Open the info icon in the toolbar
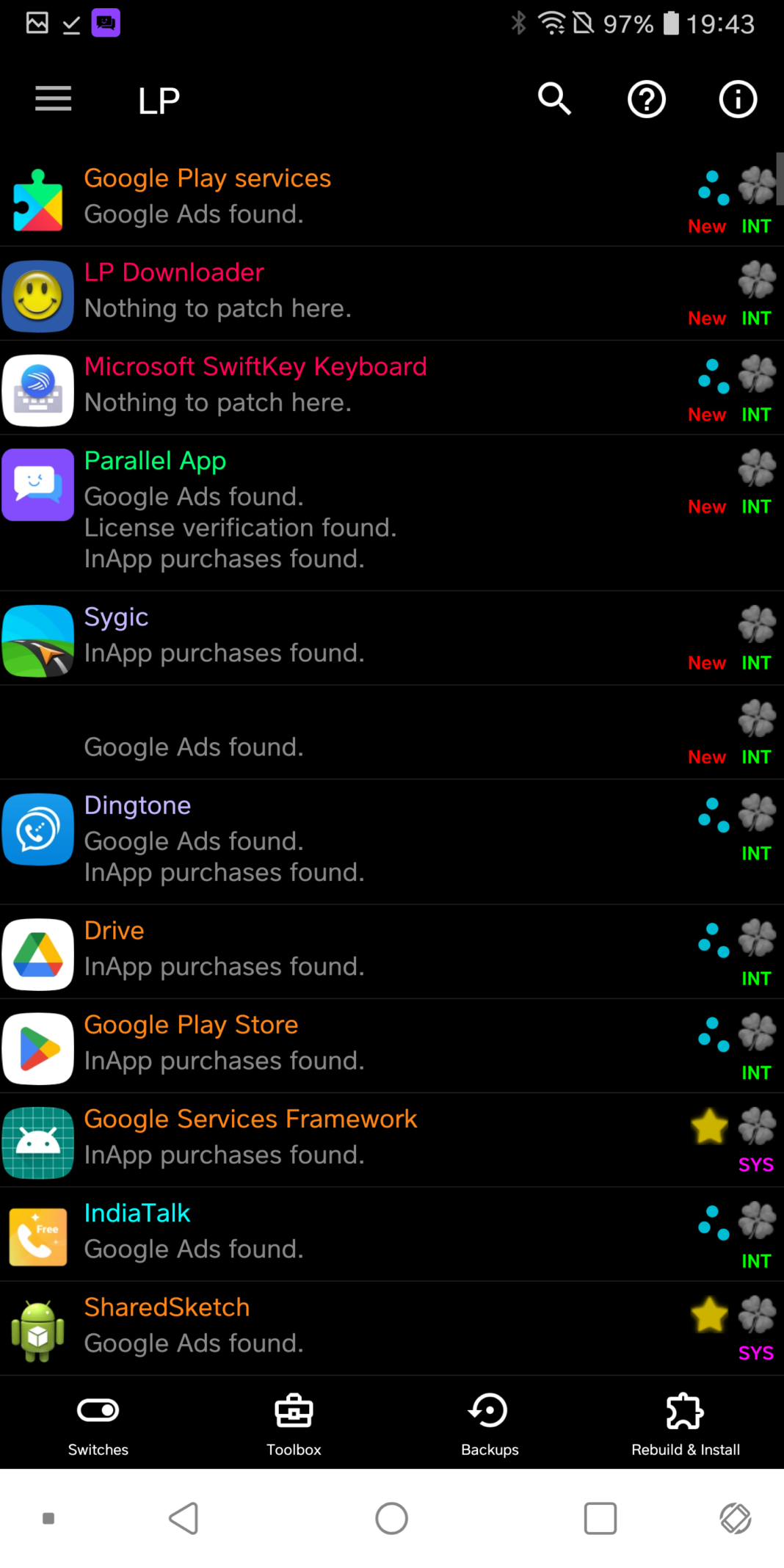Image resolution: width=784 pixels, height=1568 pixels. click(738, 99)
